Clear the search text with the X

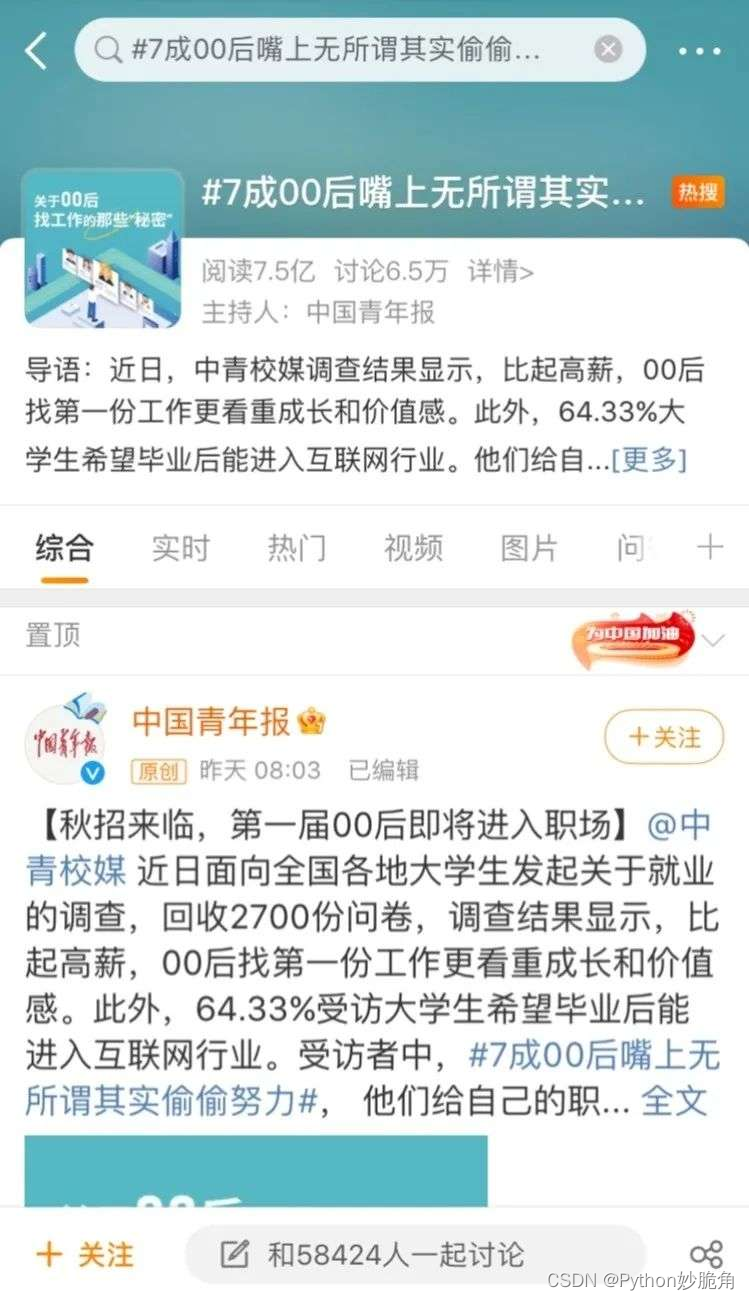(x=608, y=49)
